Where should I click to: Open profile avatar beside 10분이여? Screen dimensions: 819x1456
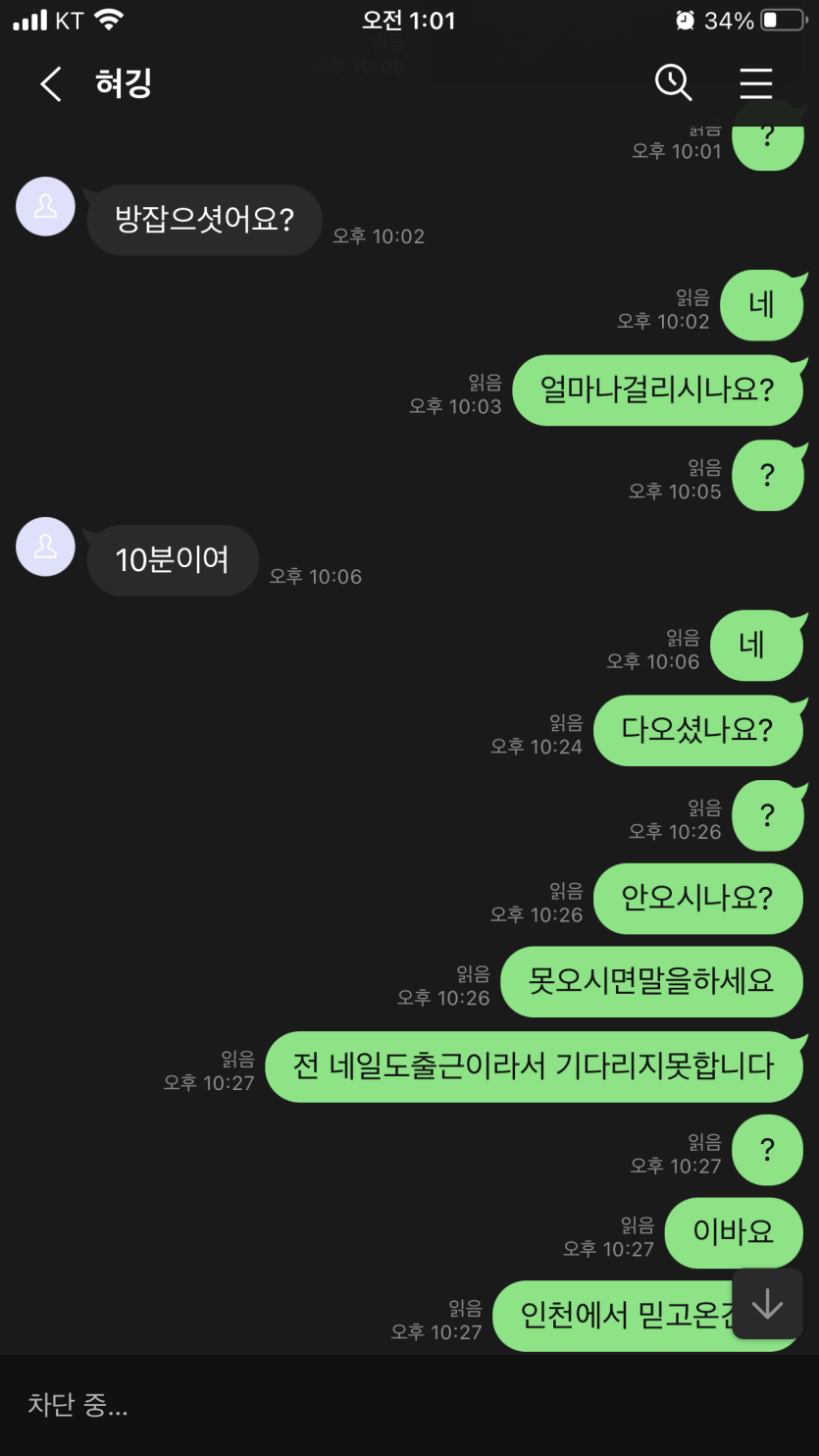46,547
